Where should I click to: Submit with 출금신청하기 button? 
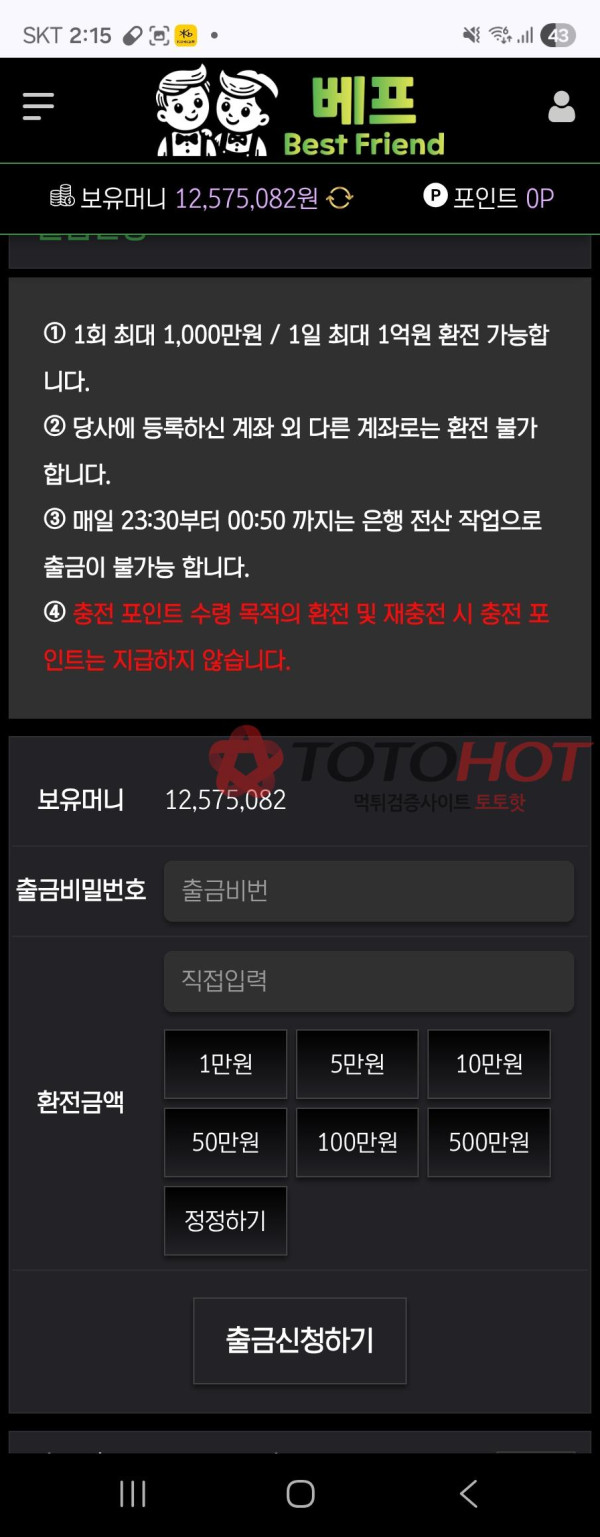(300, 1340)
